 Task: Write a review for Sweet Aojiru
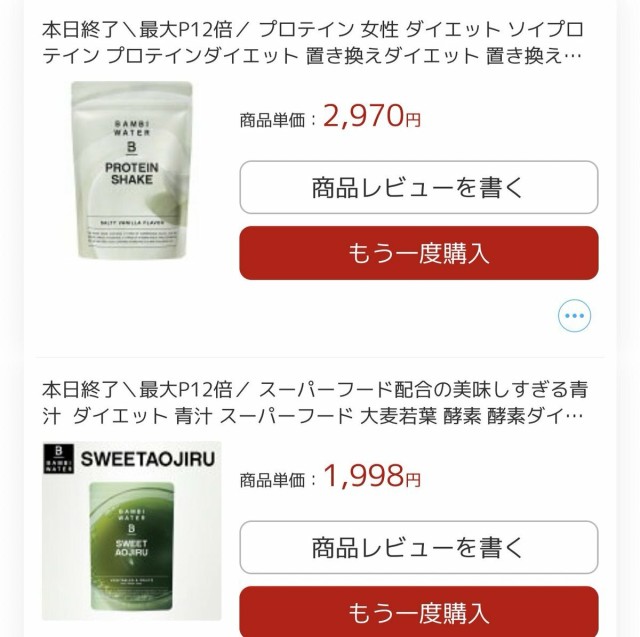(418, 547)
